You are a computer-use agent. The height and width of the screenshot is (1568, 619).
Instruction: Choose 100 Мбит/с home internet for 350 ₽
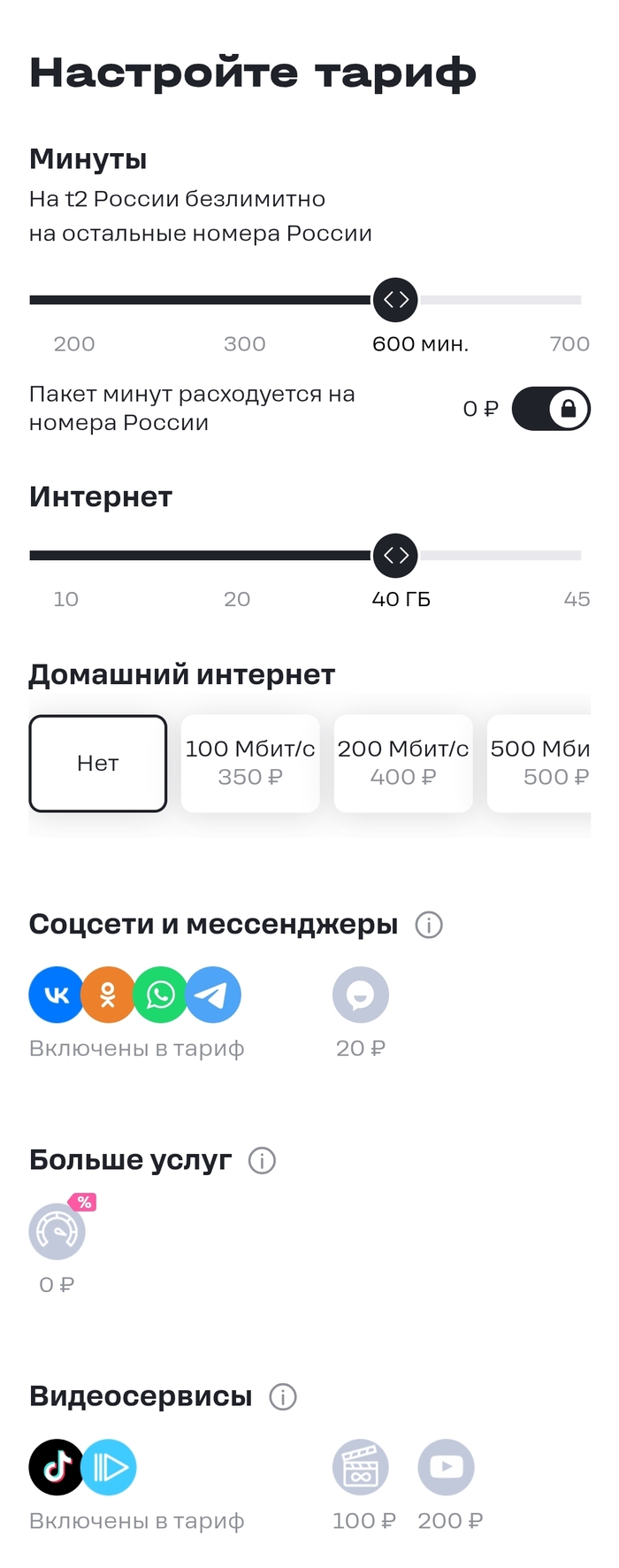(x=250, y=764)
